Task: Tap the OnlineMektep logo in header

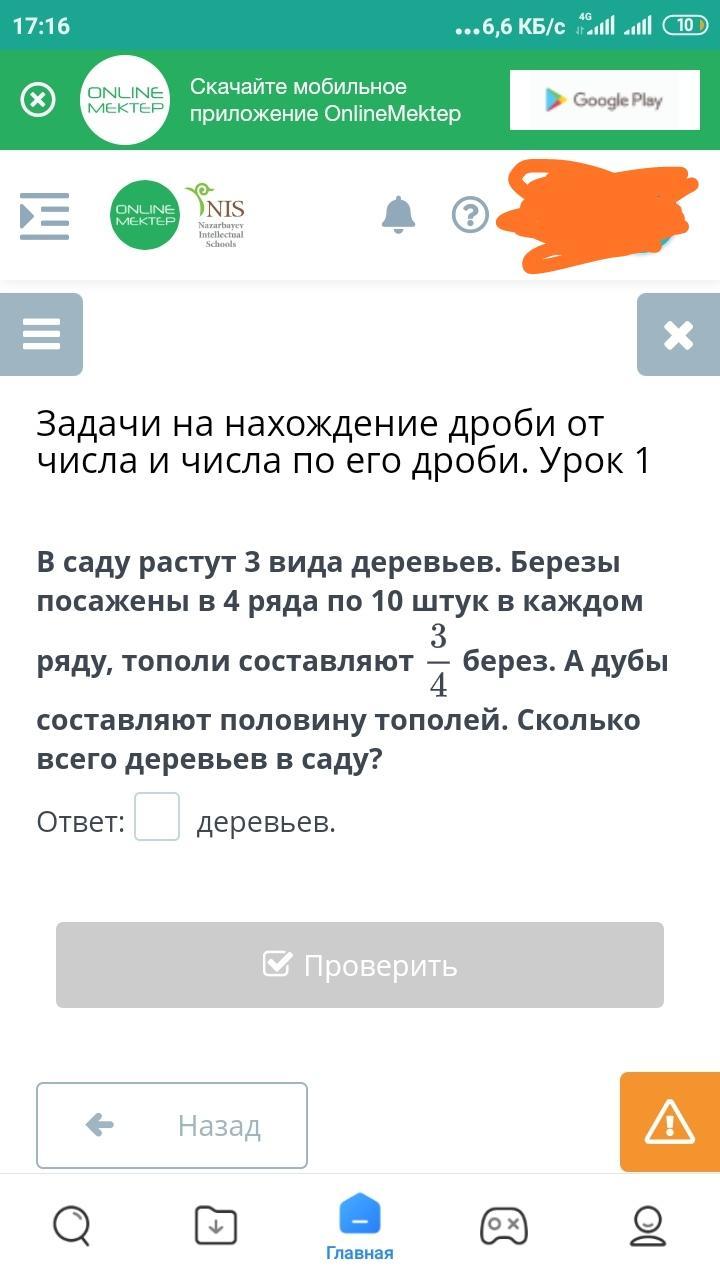Action: pyautogui.click(x=145, y=215)
